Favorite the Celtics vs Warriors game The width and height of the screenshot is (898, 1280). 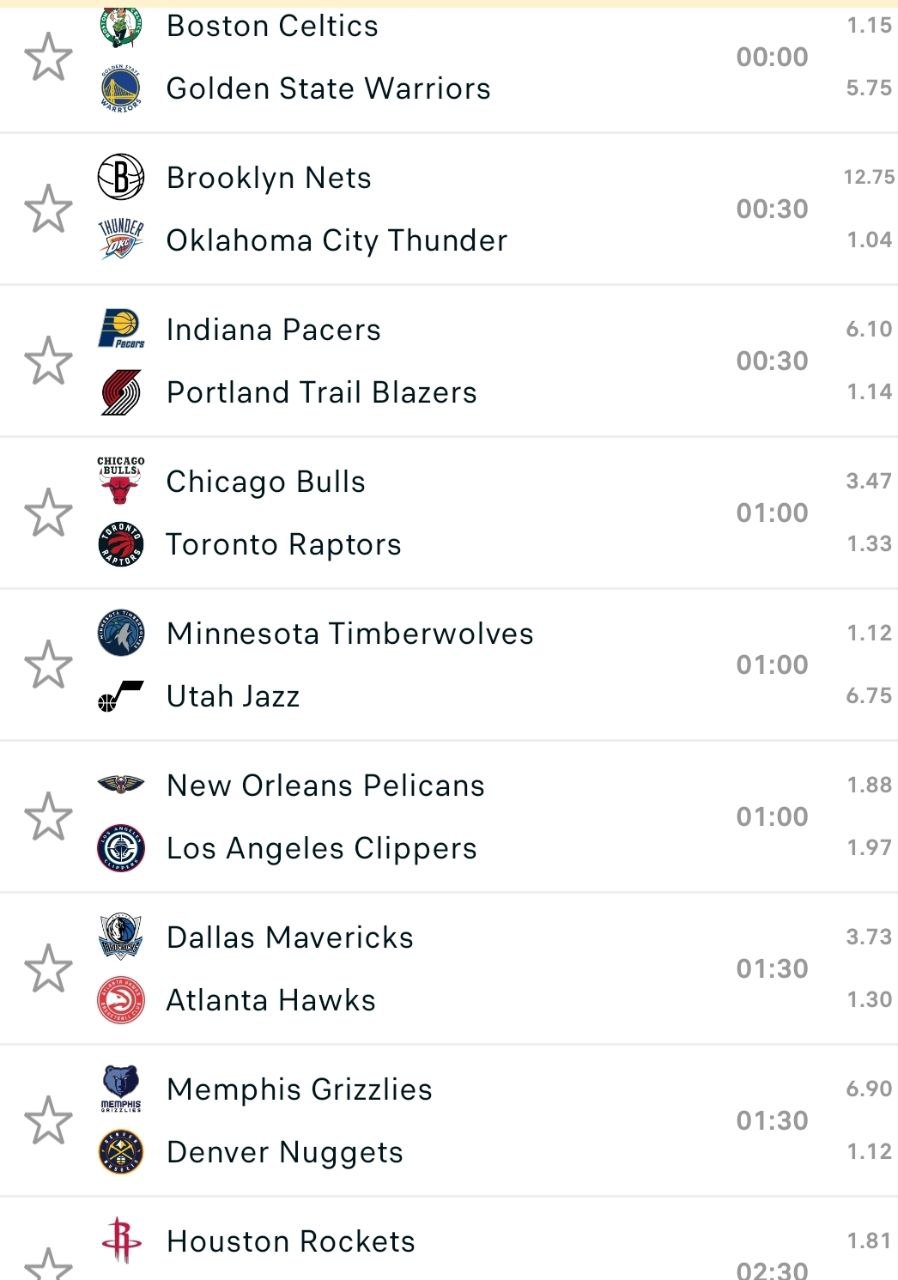pos(48,58)
